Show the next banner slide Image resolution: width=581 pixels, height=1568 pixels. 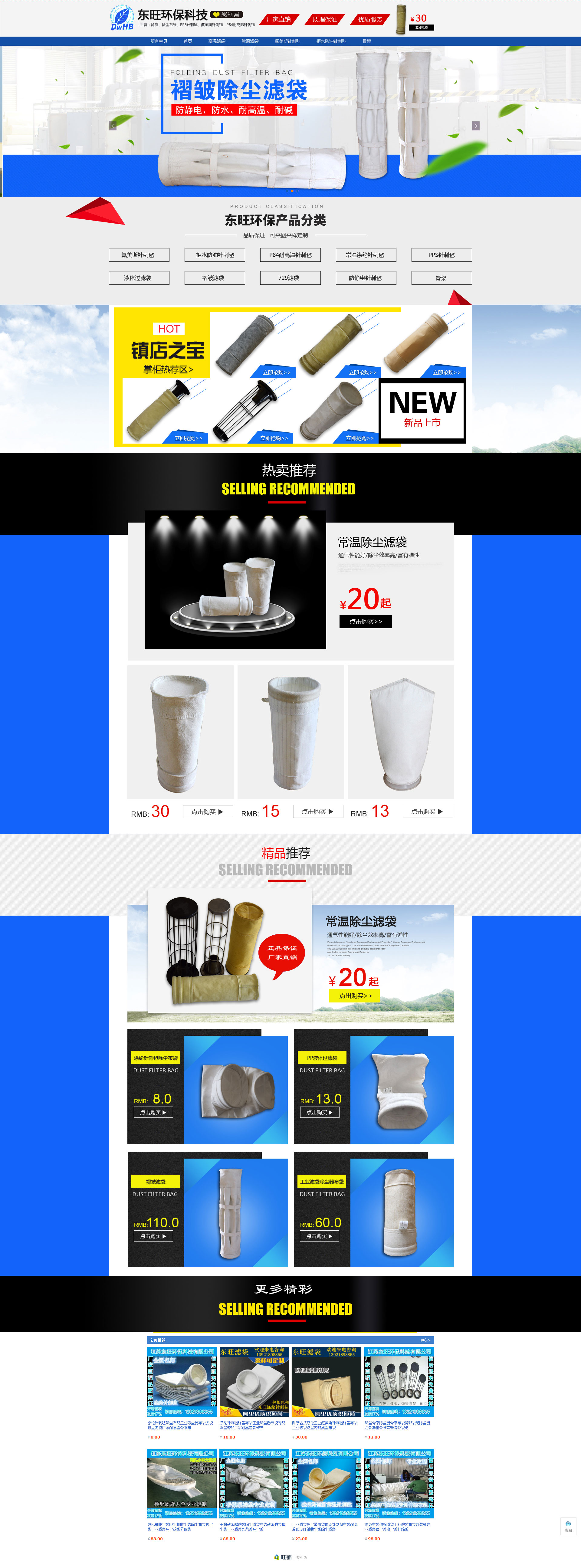pyautogui.click(x=476, y=126)
